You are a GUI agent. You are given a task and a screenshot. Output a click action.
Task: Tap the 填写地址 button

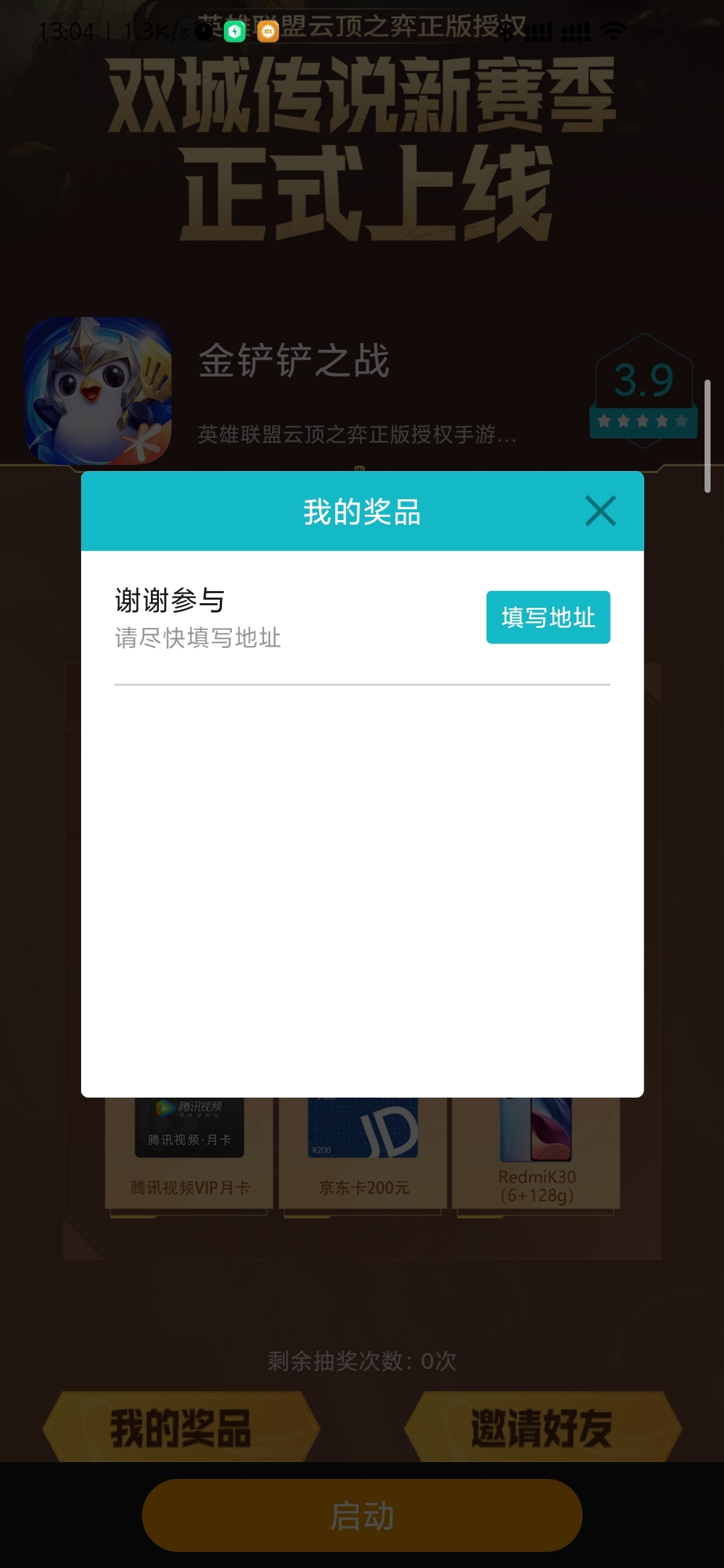(548, 617)
